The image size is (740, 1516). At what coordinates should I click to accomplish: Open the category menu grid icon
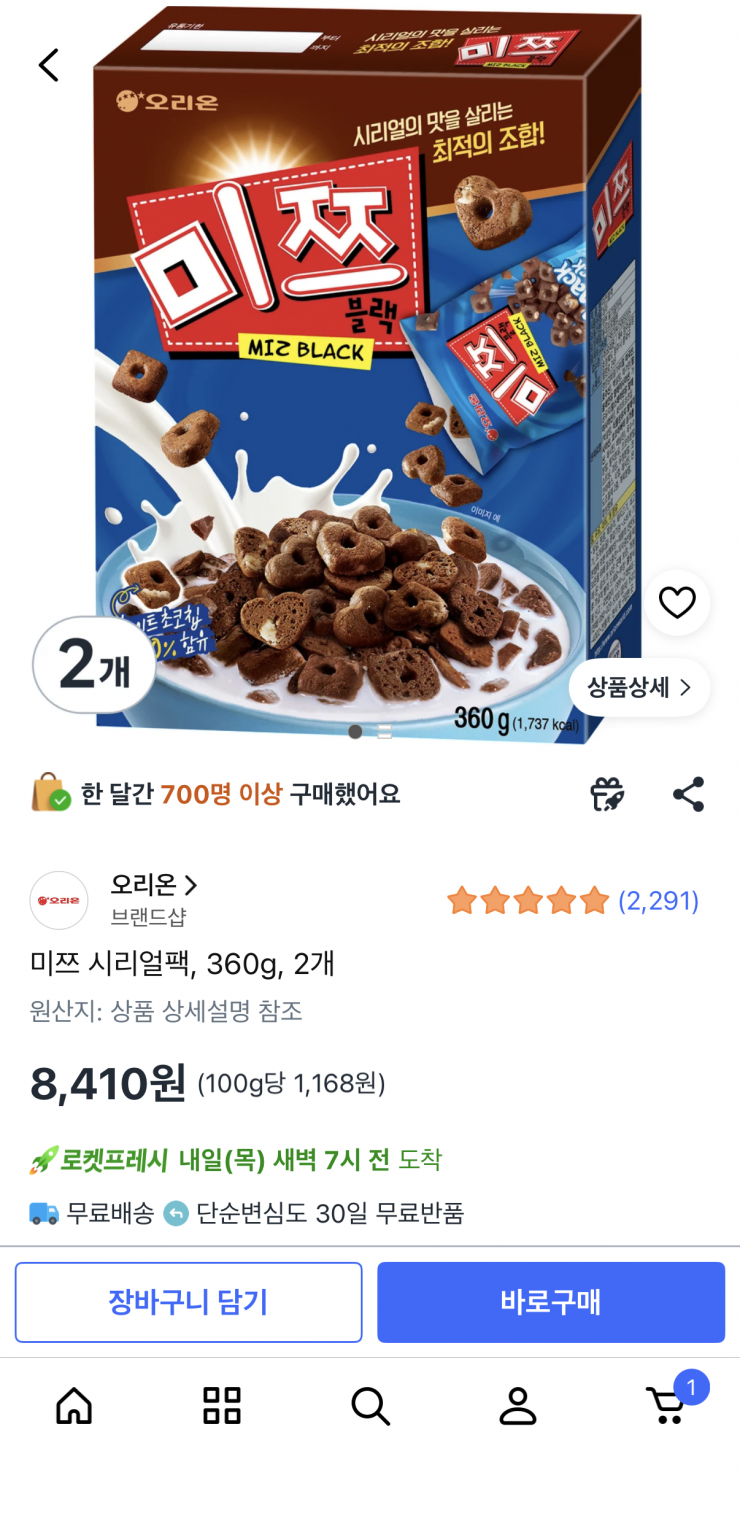(221, 1406)
